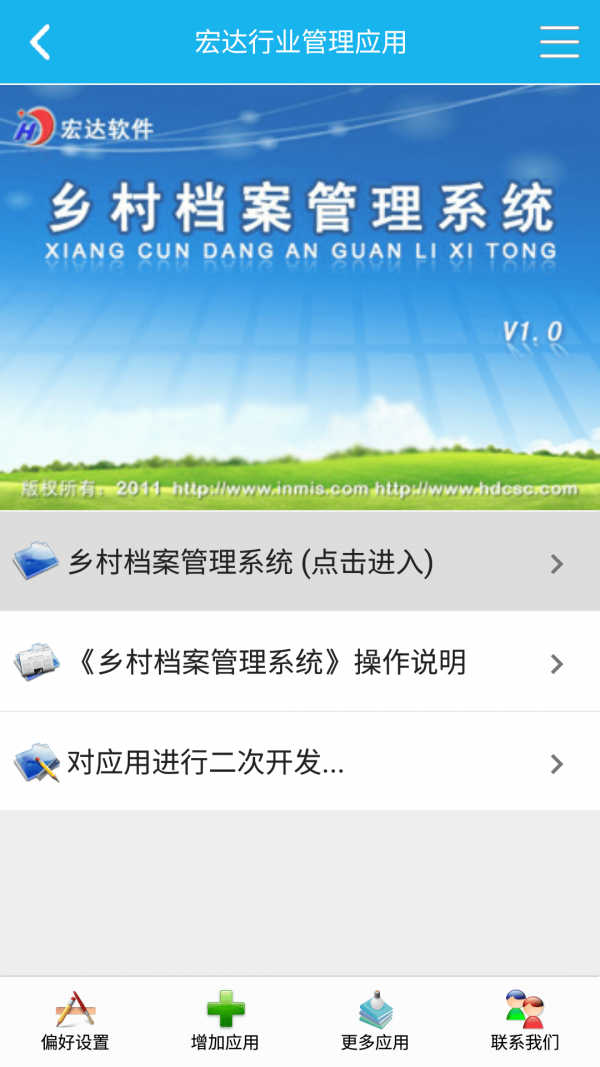
Task: View 更多应用 in bottom bar
Action: pos(375,1021)
